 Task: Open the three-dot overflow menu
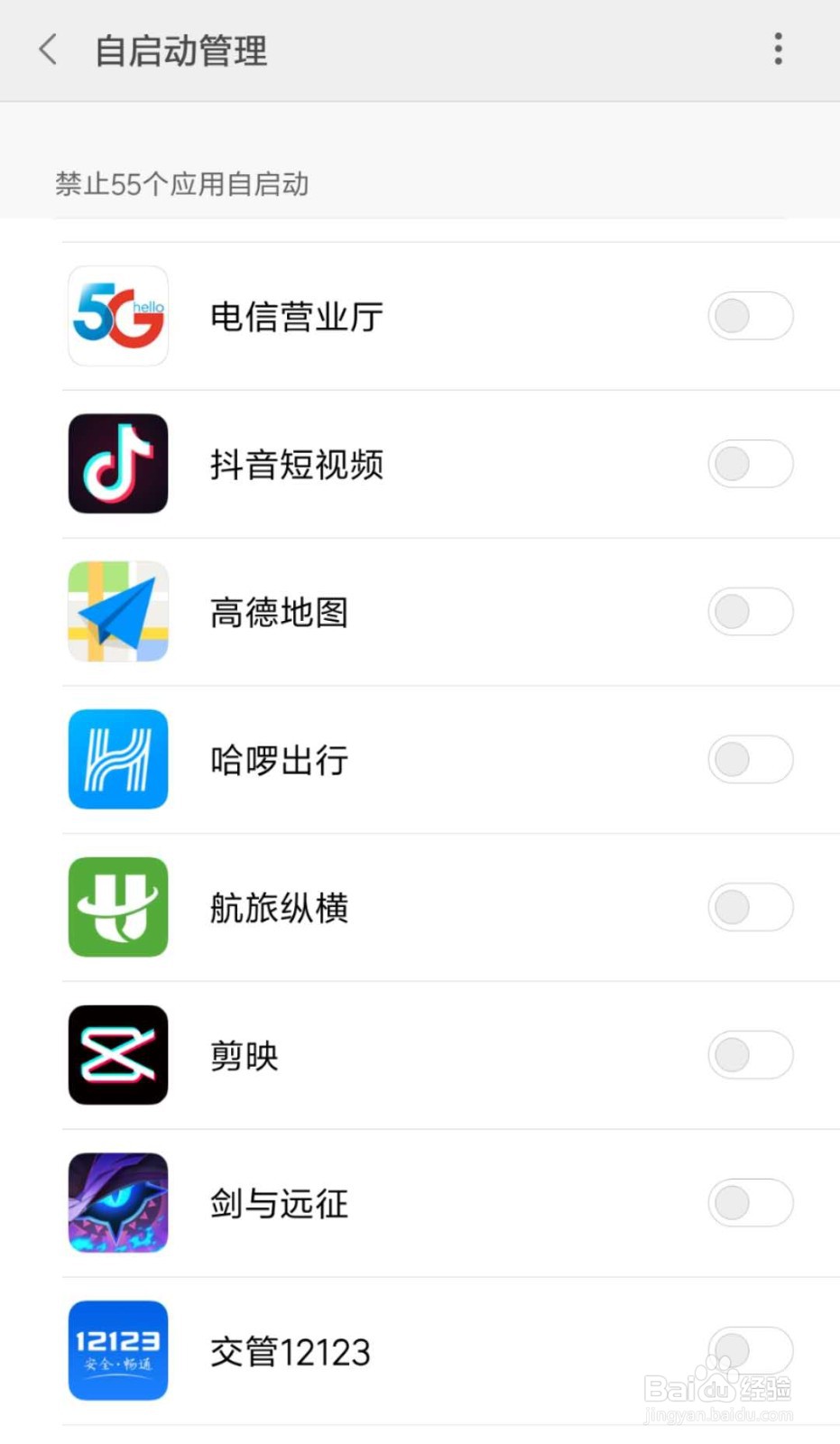point(778,49)
